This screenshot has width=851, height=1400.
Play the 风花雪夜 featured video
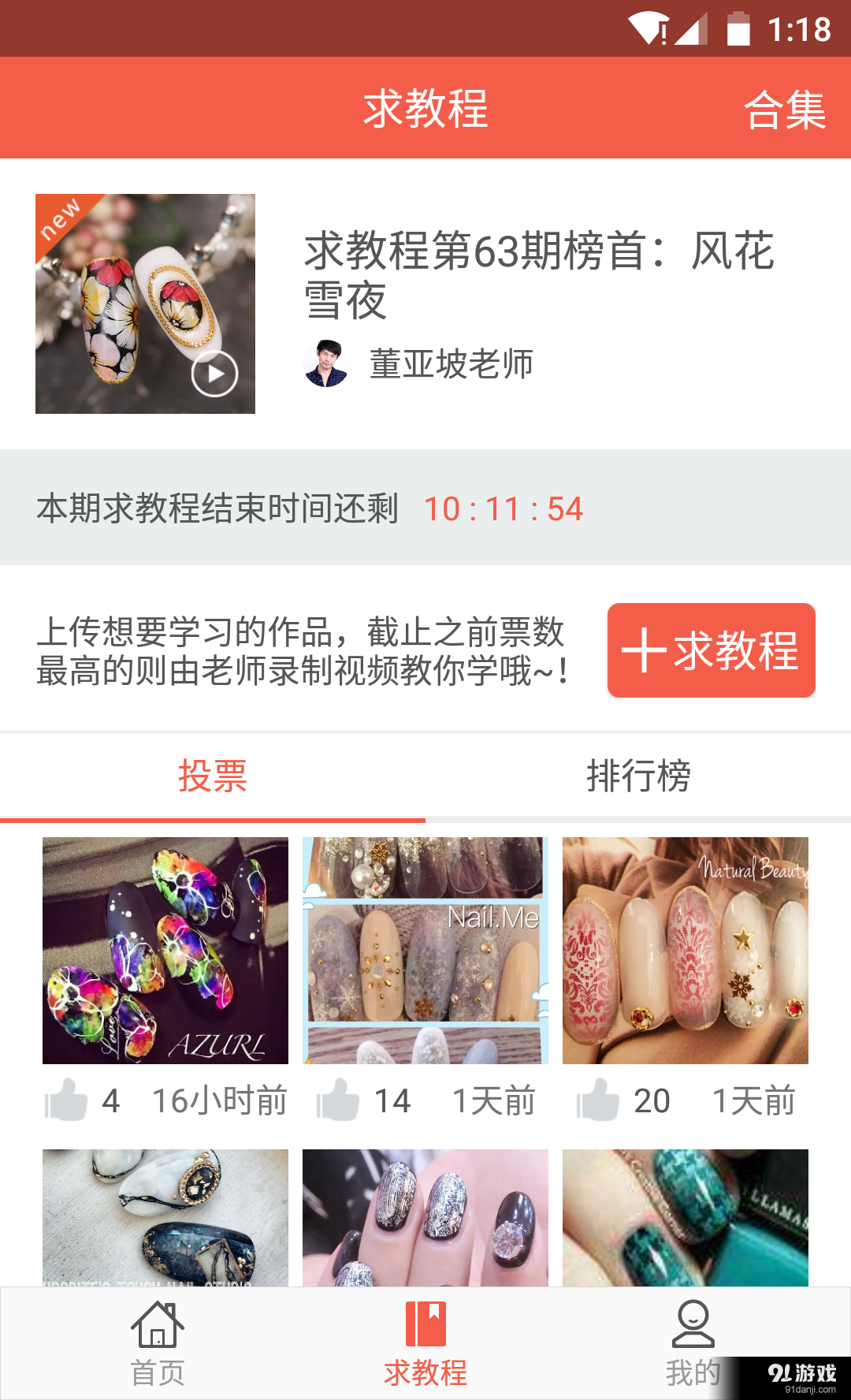[x=214, y=373]
